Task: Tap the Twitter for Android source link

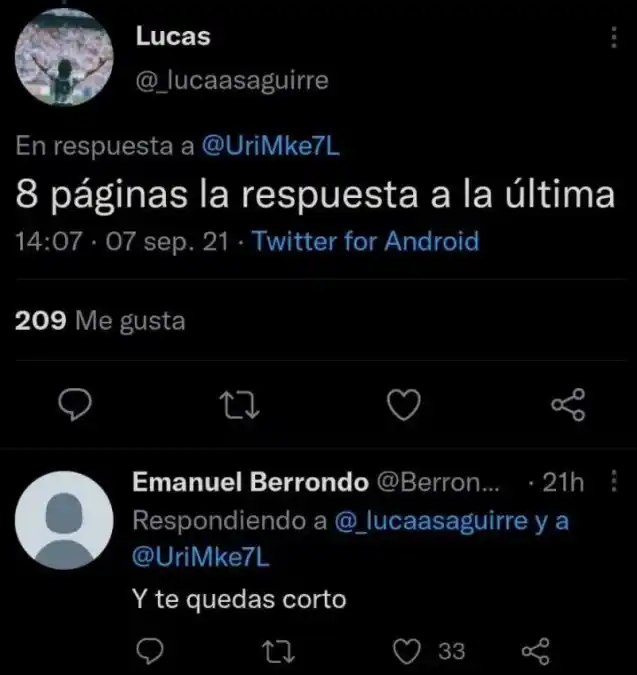Action: click(366, 241)
